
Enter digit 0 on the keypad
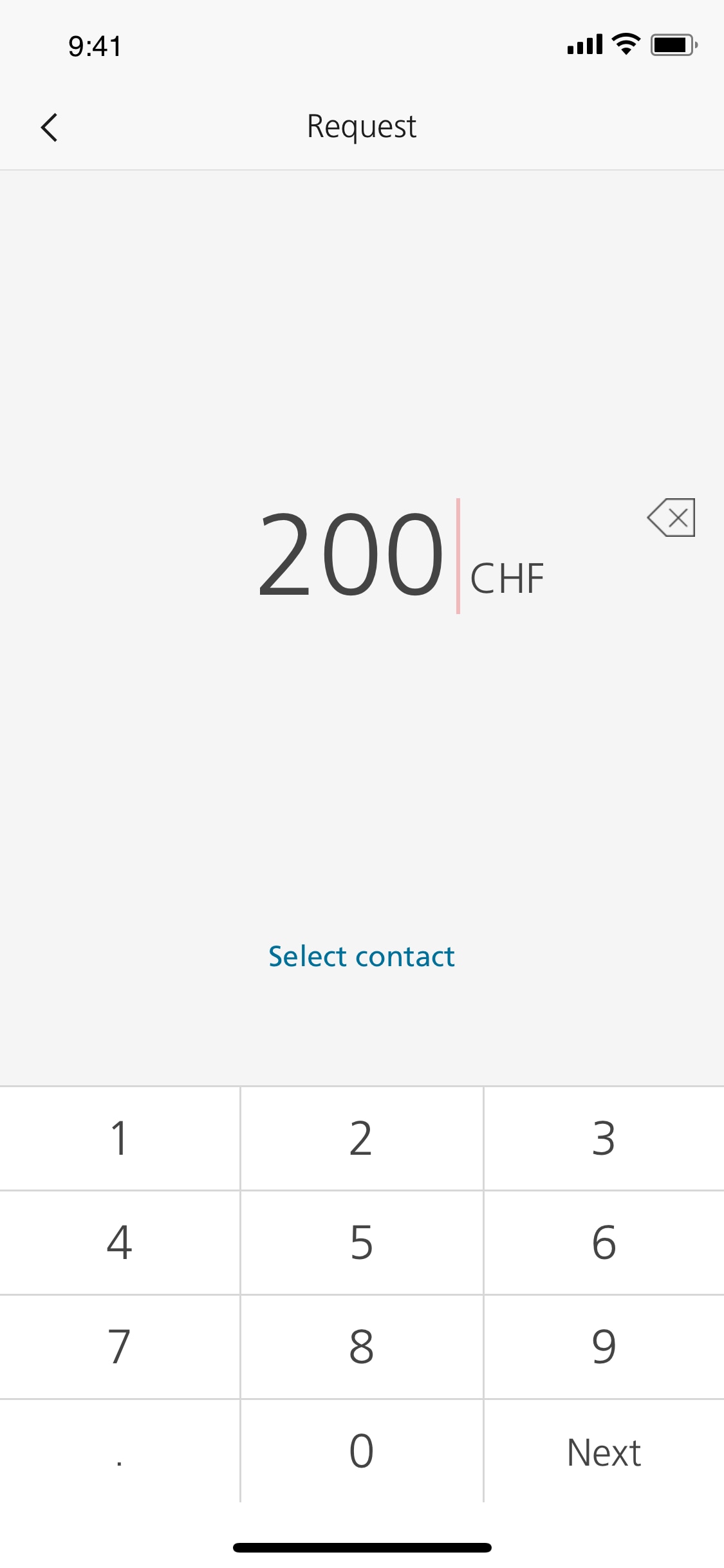(361, 1451)
